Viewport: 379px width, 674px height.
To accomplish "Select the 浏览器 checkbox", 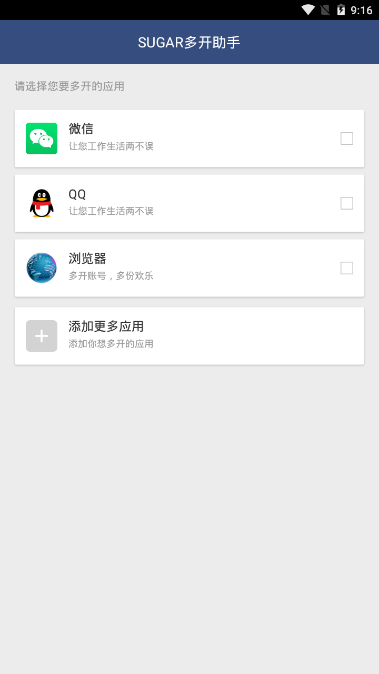I will 346,268.
